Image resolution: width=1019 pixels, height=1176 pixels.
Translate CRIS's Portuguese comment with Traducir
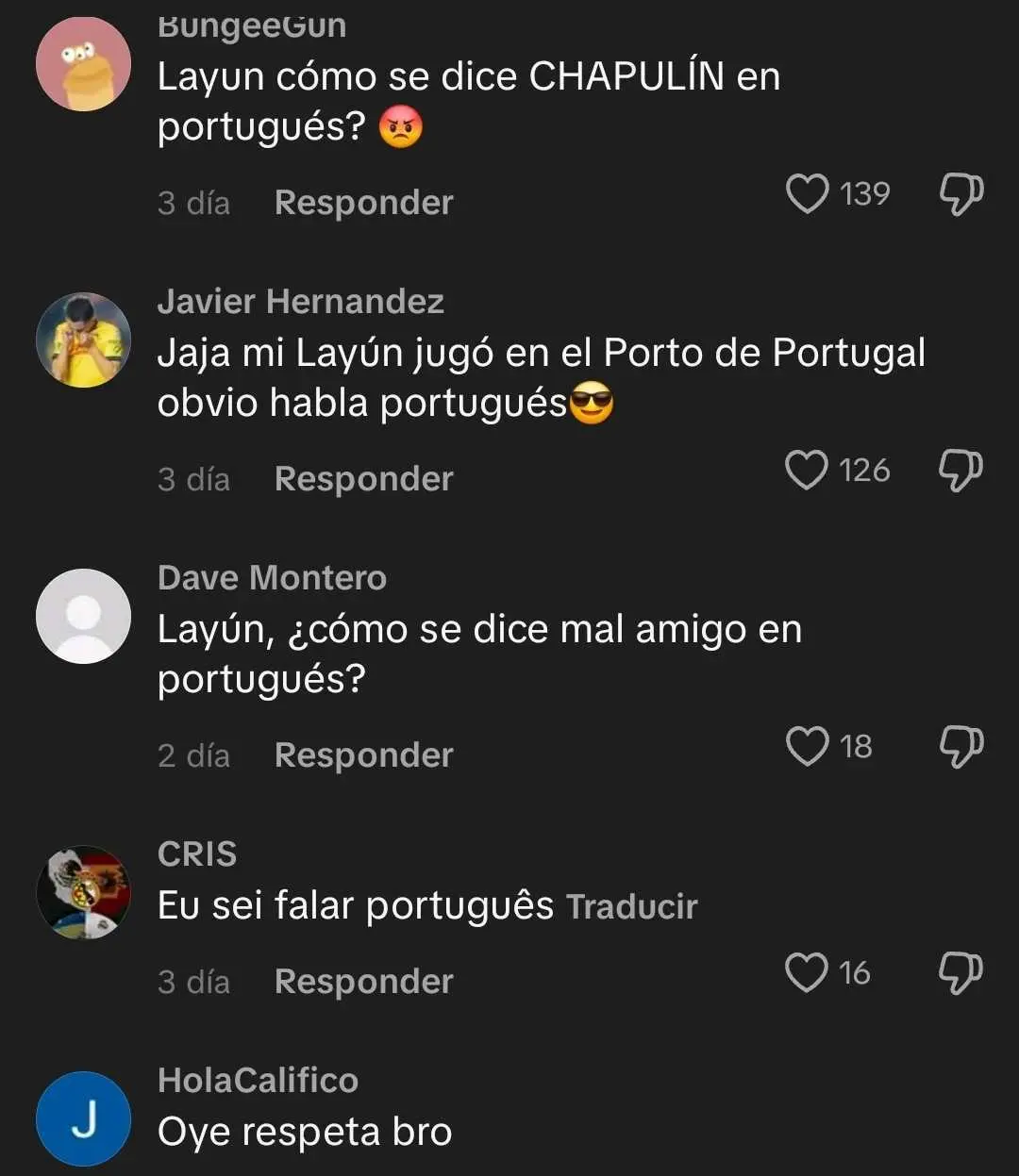point(631,906)
